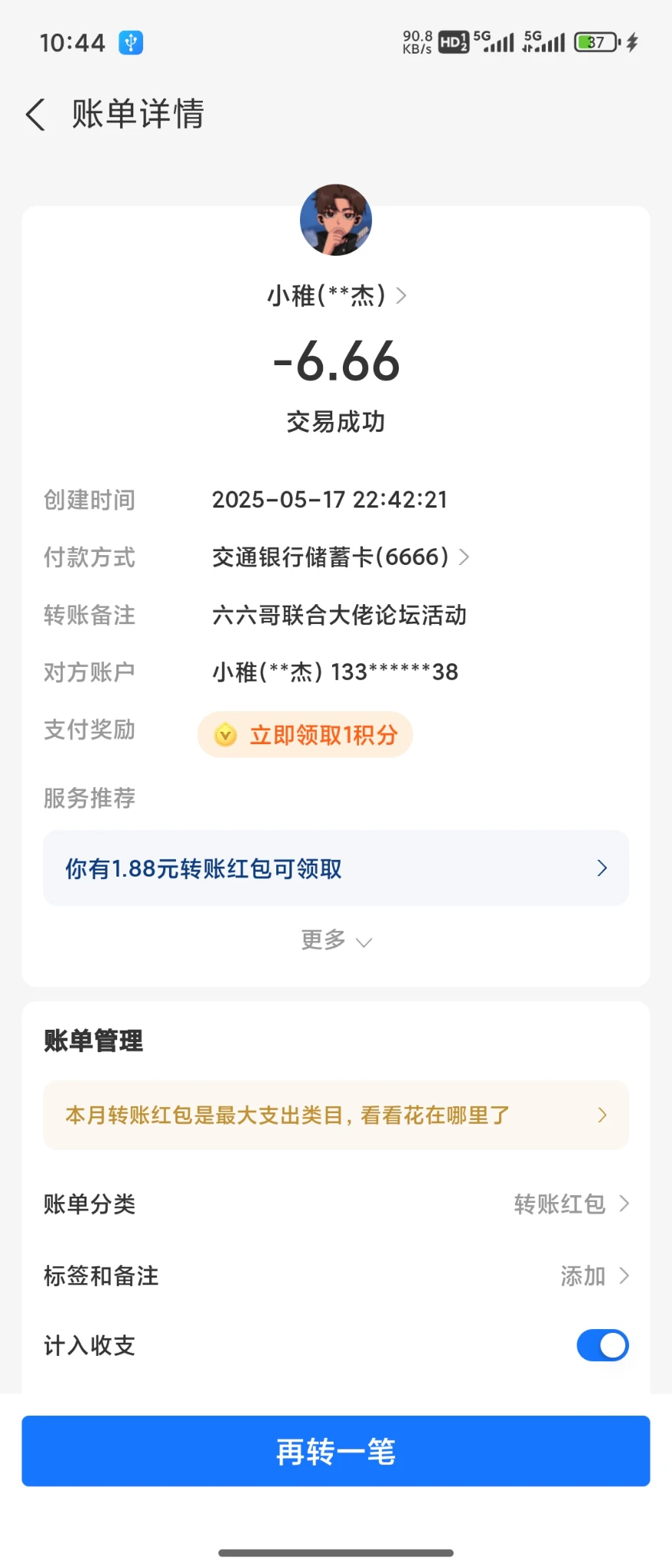Toggle 计入收支 switch off
Image resolution: width=672 pixels, height=1568 pixels.
[602, 1345]
